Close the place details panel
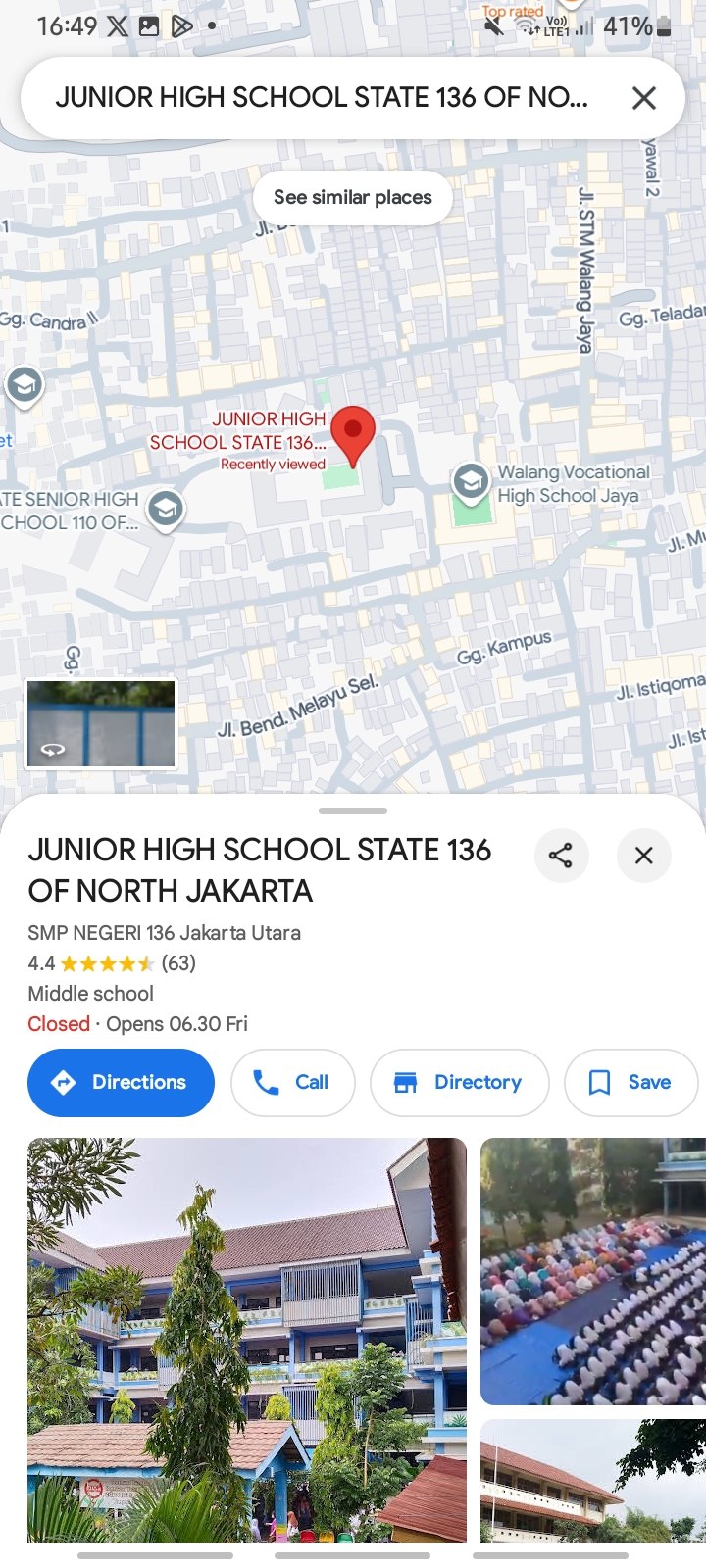Screen dimensions: 706x1568 (x=643, y=855)
